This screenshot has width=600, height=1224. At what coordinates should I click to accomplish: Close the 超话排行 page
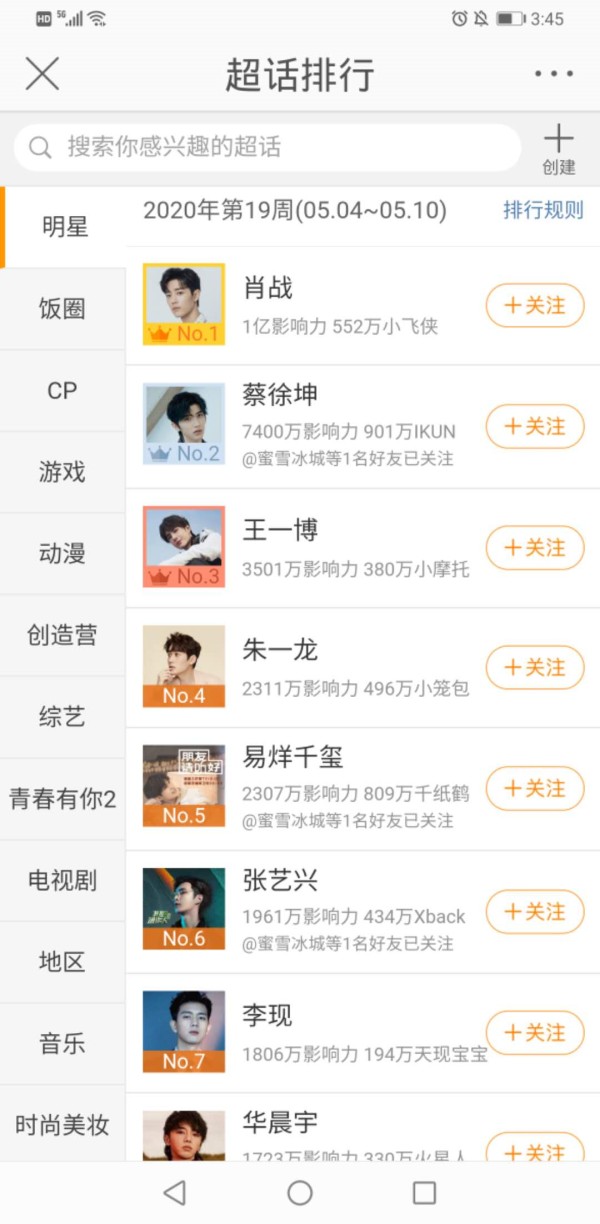pos(42,74)
